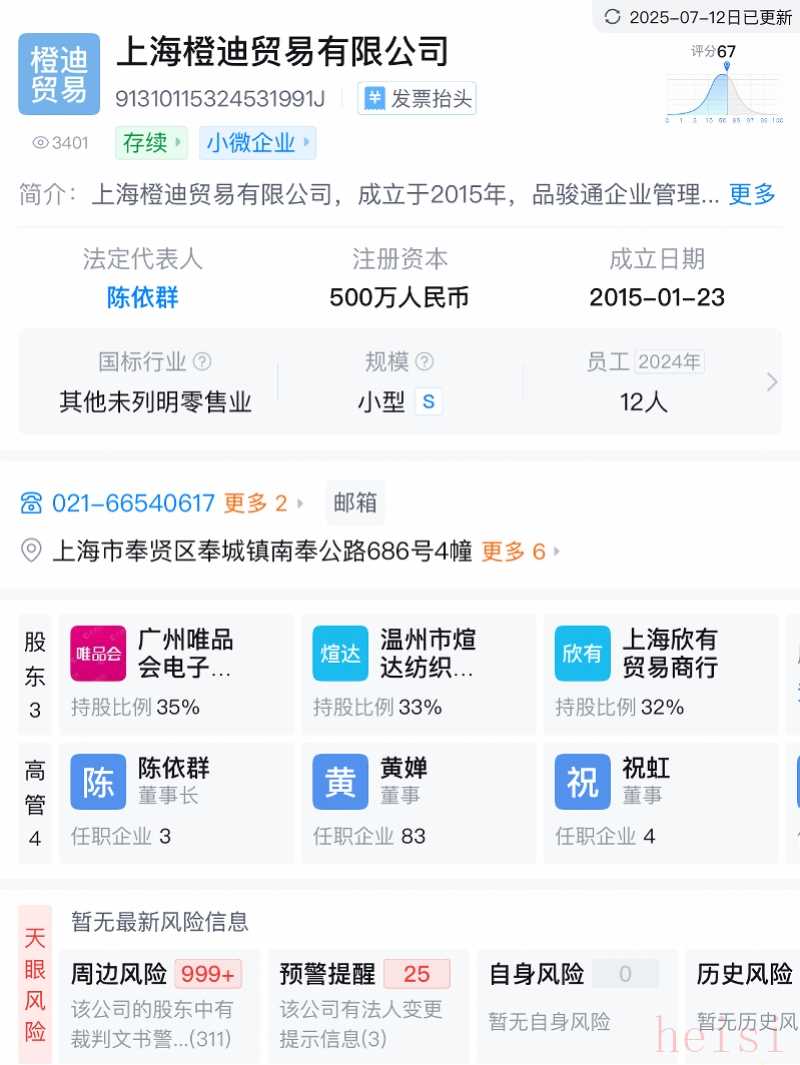The width and height of the screenshot is (800, 1065).
Task: Call phone number 021-66540617
Action: pyautogui.click(x=133, y=503)
